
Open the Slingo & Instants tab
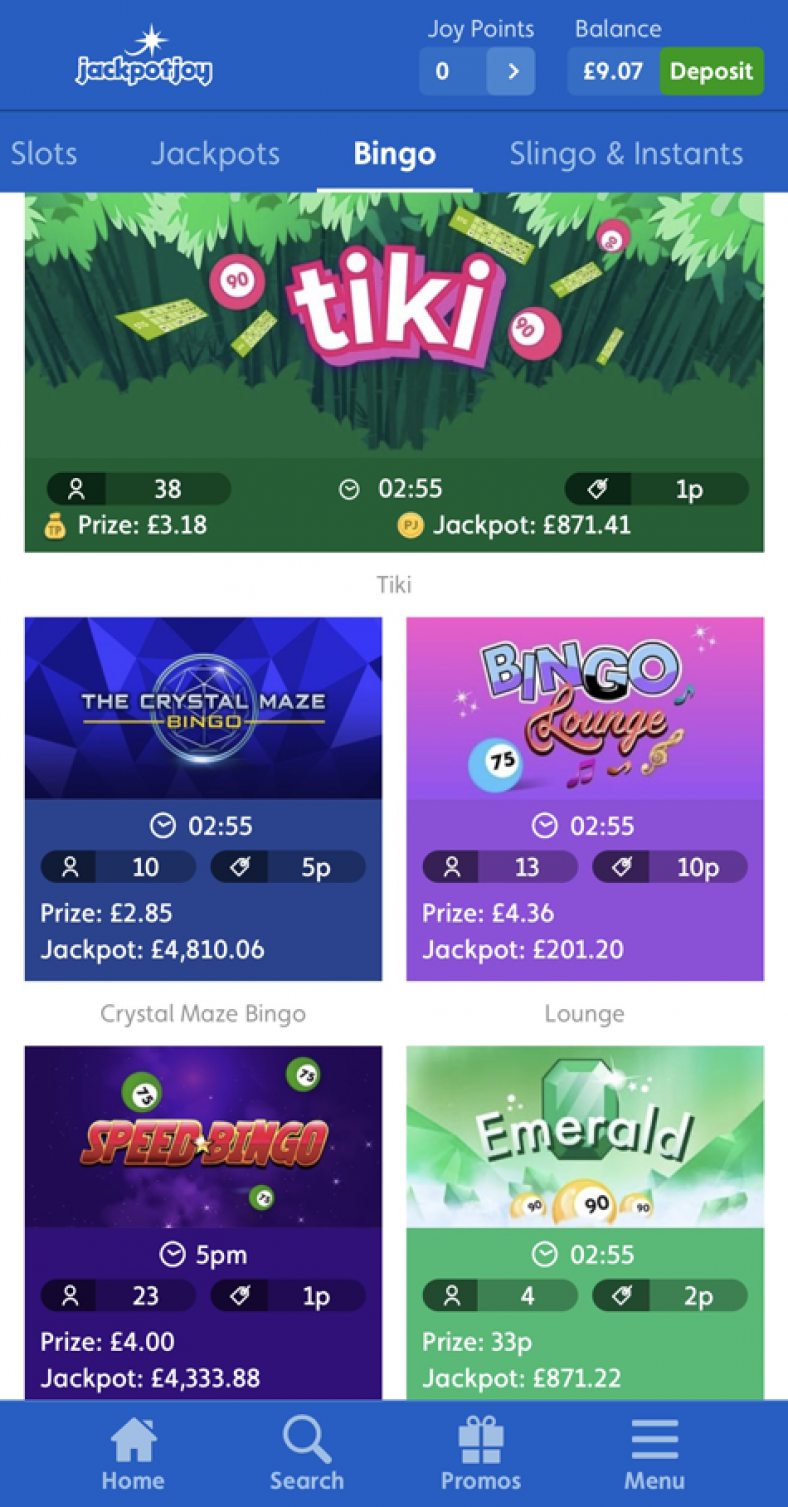[x=625, y=153]
